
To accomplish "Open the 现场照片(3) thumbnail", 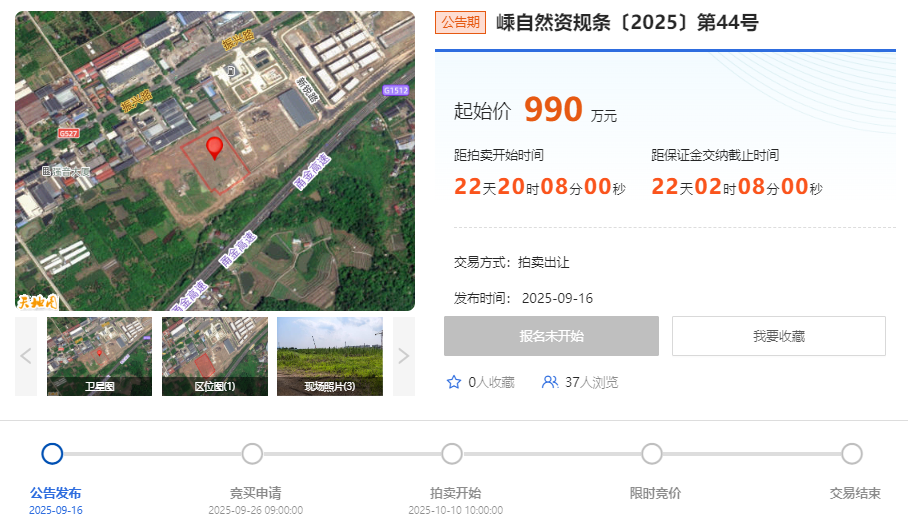I will point(329,356).
